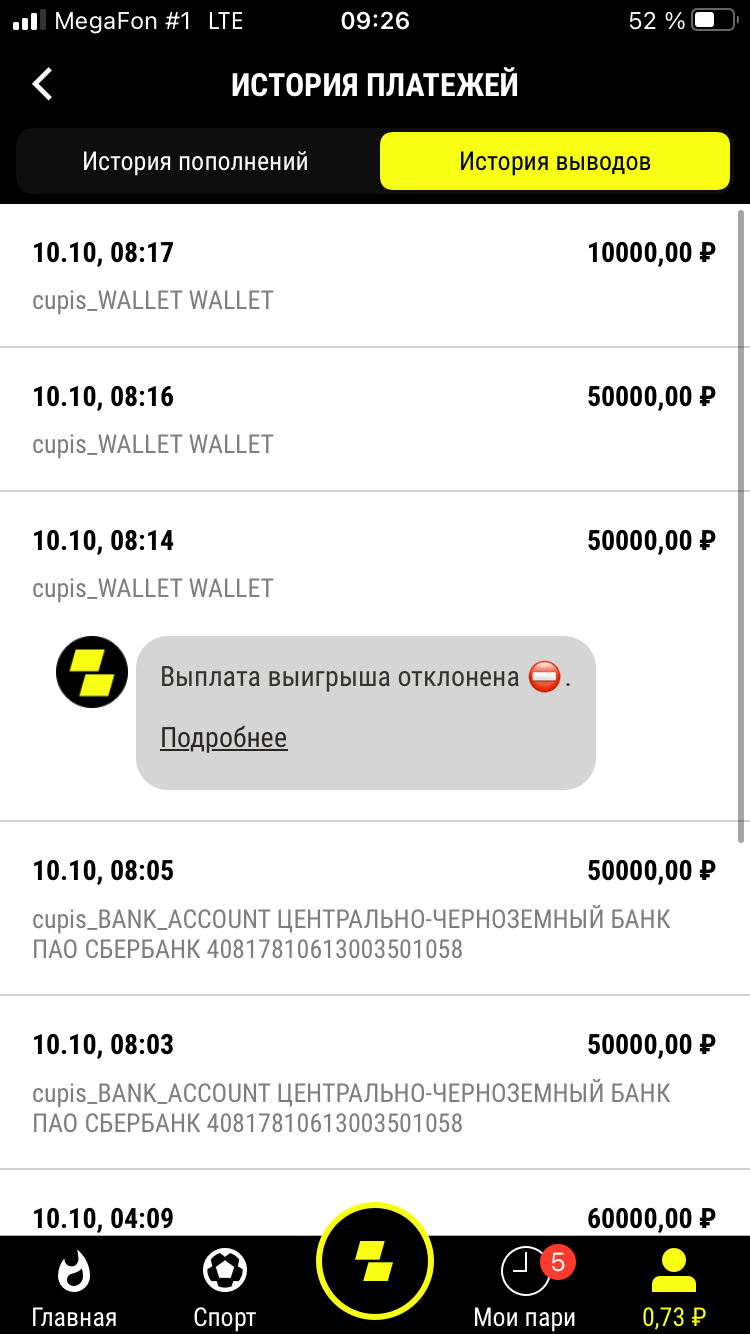750x1334 pixels.
Task: Open the profile tab showing 0,73 ₽
Action: 674,1287
